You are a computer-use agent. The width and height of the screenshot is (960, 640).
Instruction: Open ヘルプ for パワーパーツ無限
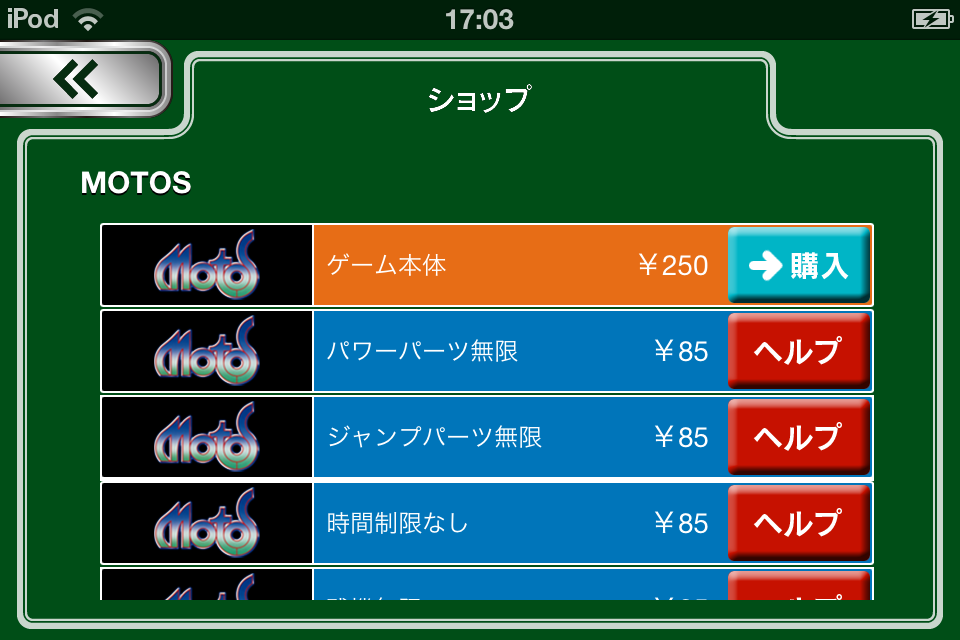(x=798, y=351)
